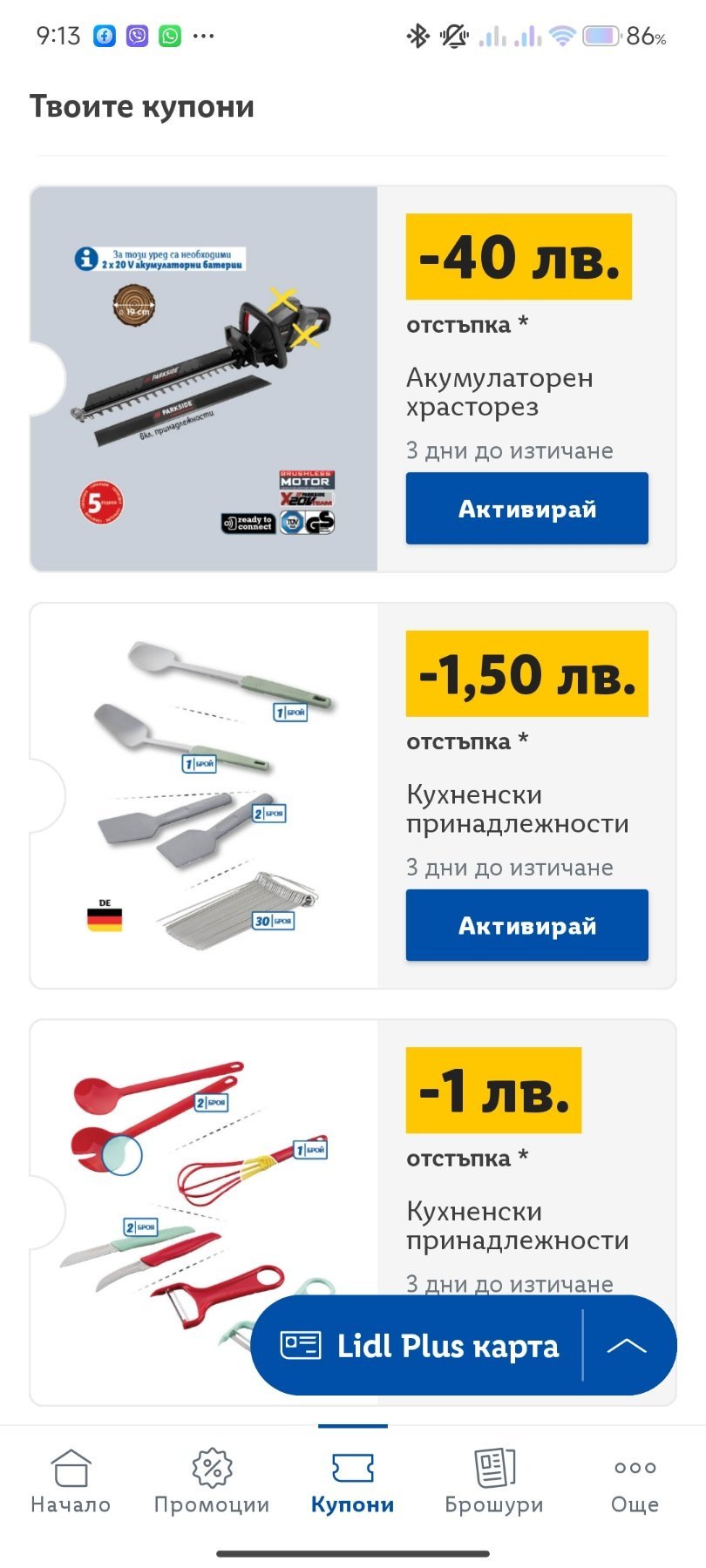Go to the Начало tab
Screen dimensions: 706x1568
coord(71,1481)
